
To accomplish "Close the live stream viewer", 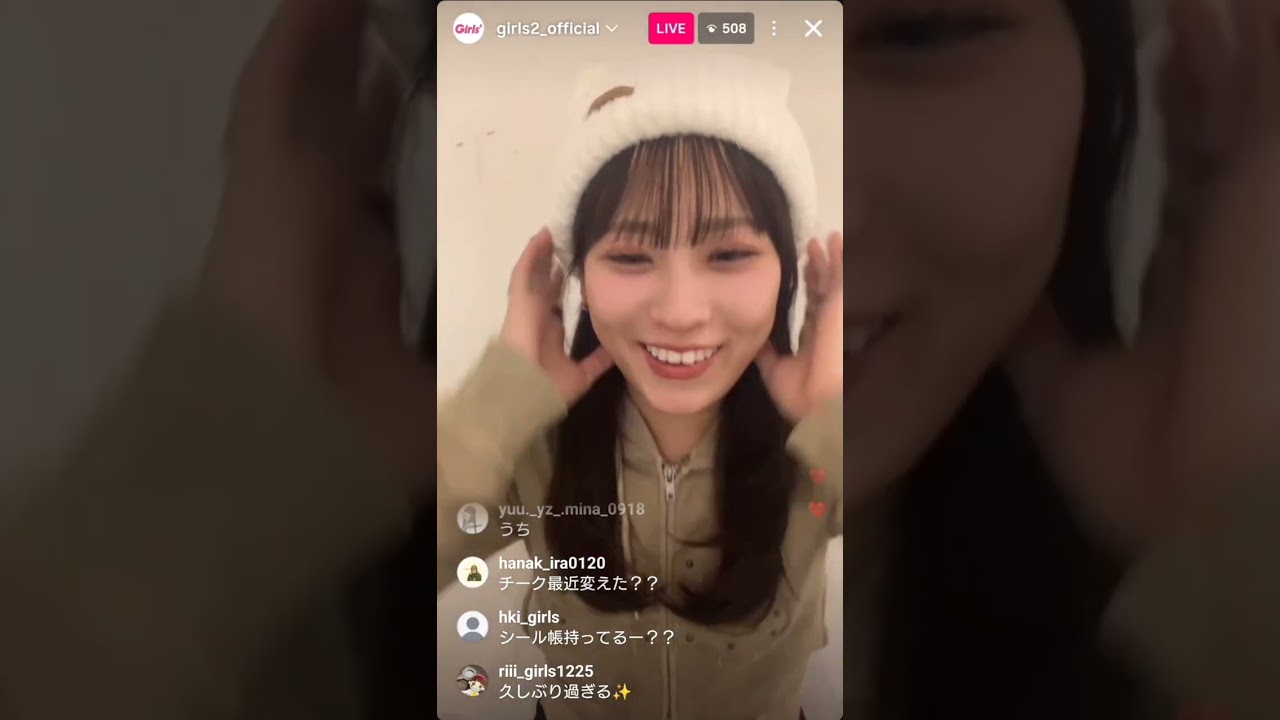I will [x=813, y=29].
